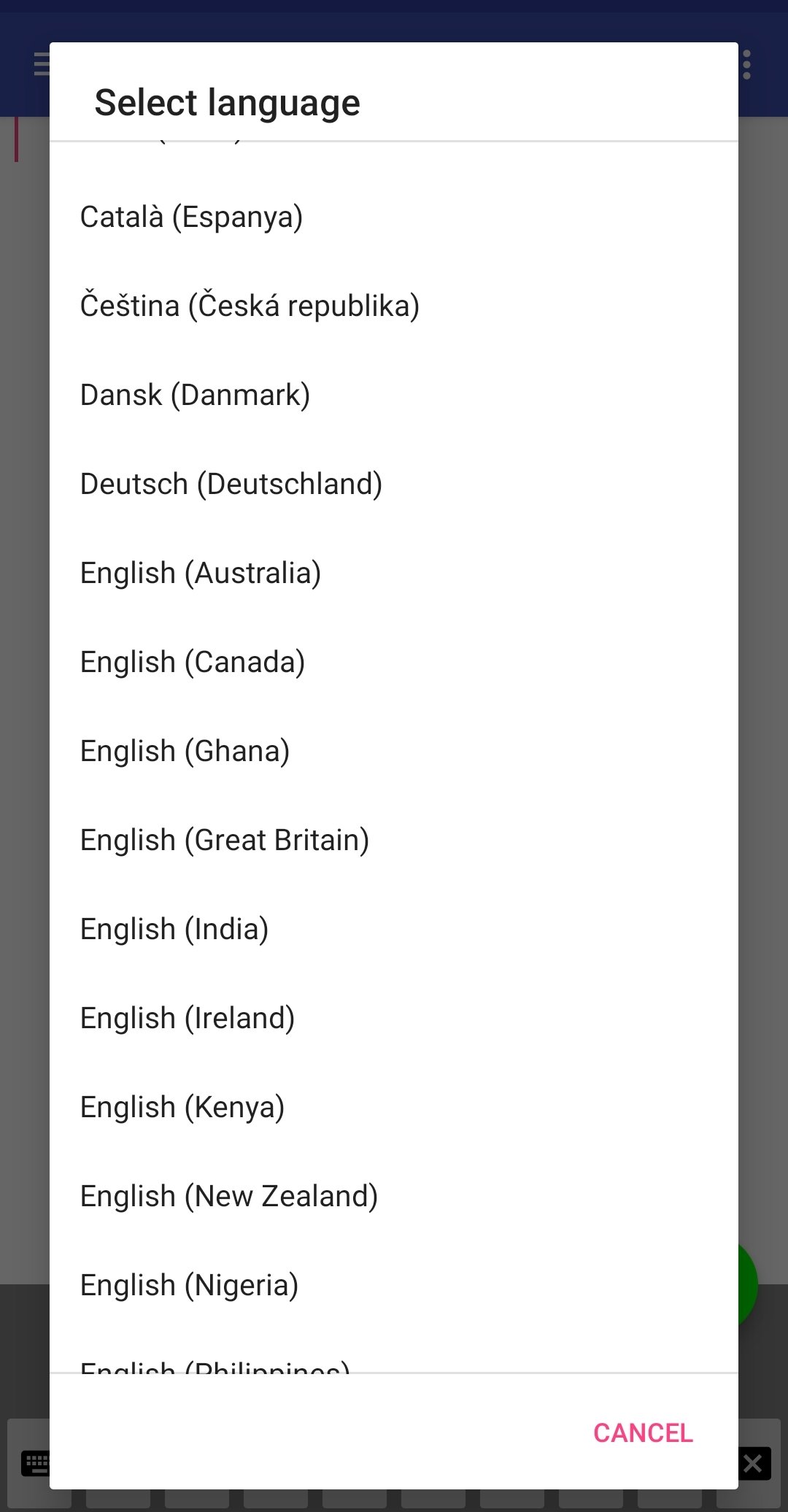Choose English (Australia)
788x1512 pixels.
click(394, 573)
